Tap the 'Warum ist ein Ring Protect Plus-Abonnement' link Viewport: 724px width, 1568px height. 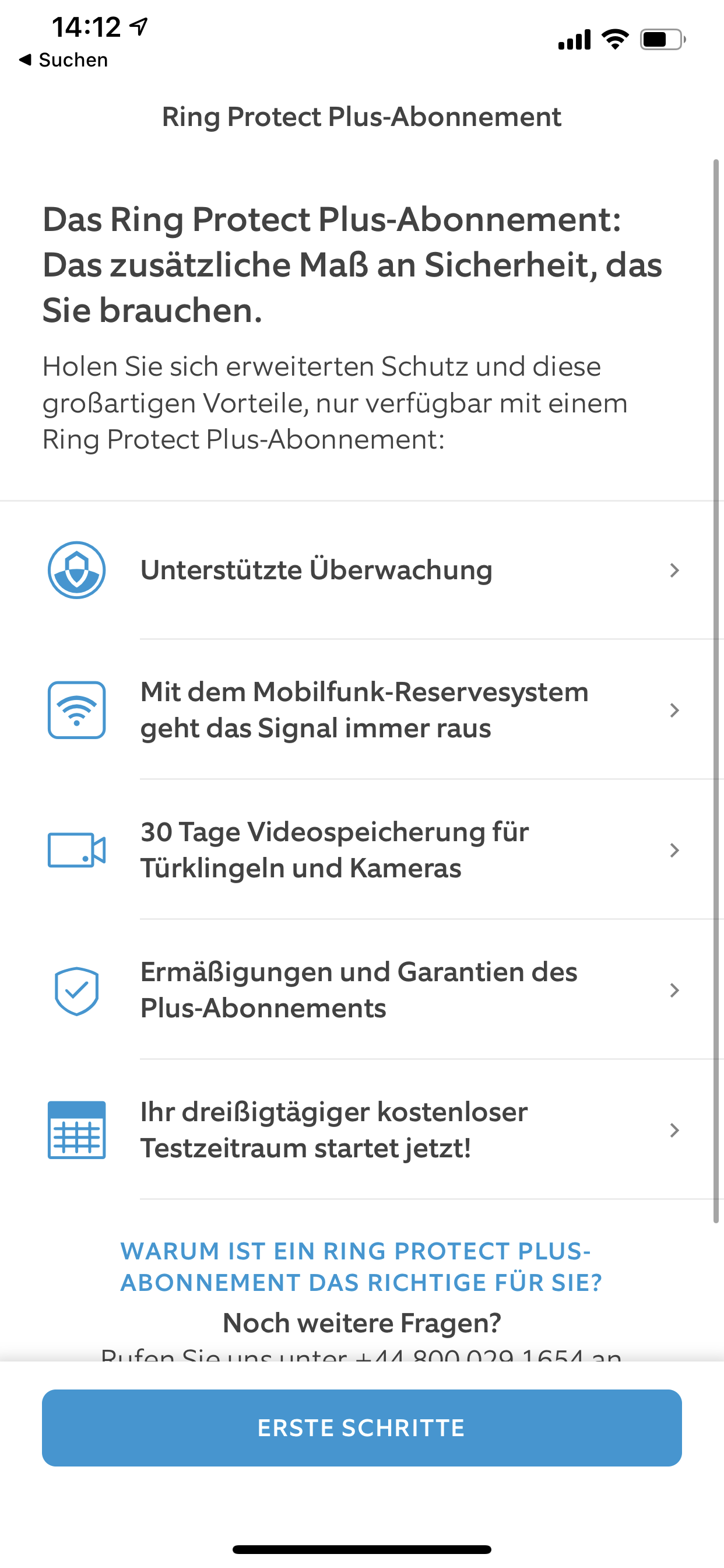click(x=361, y=1266)
